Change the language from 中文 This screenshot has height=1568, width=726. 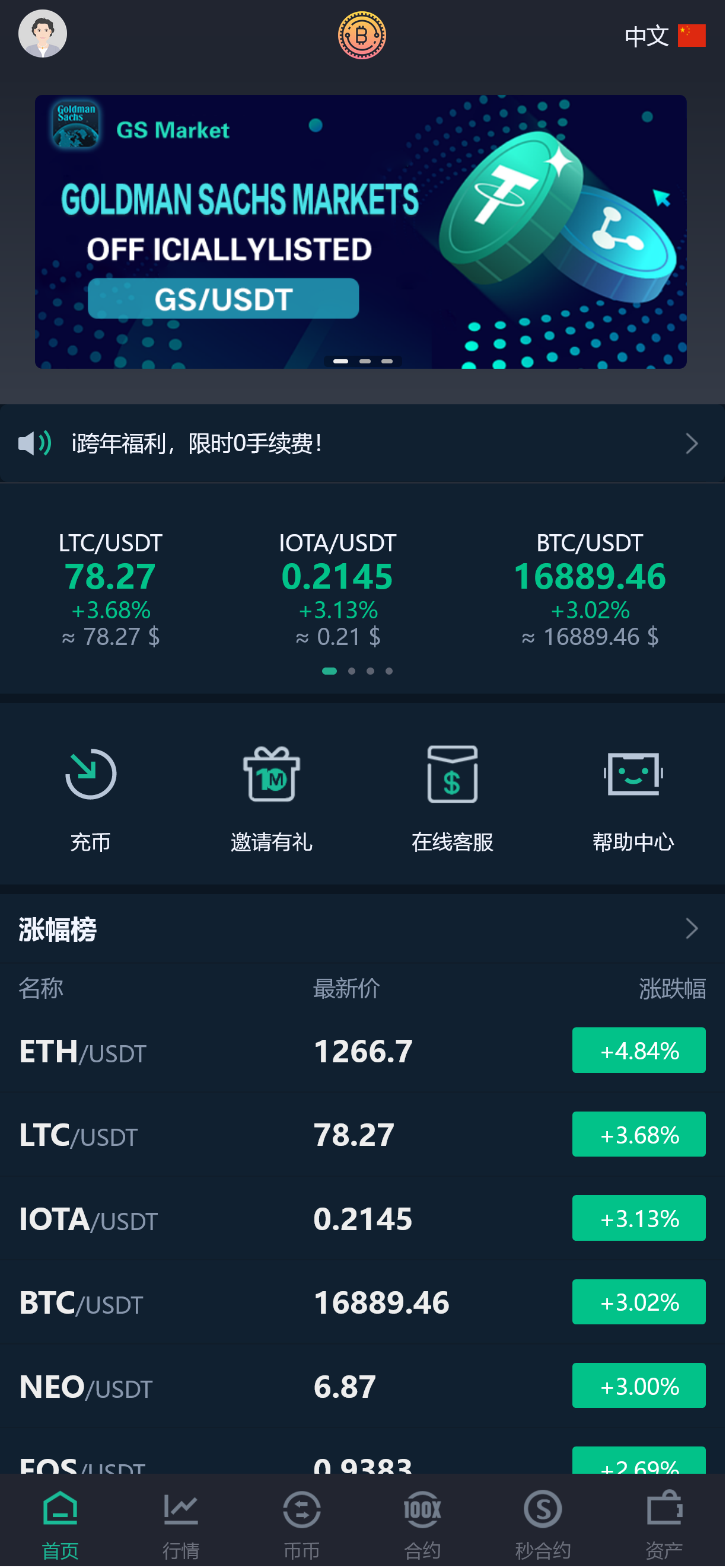pyautogui.click(x=664, y=36)
